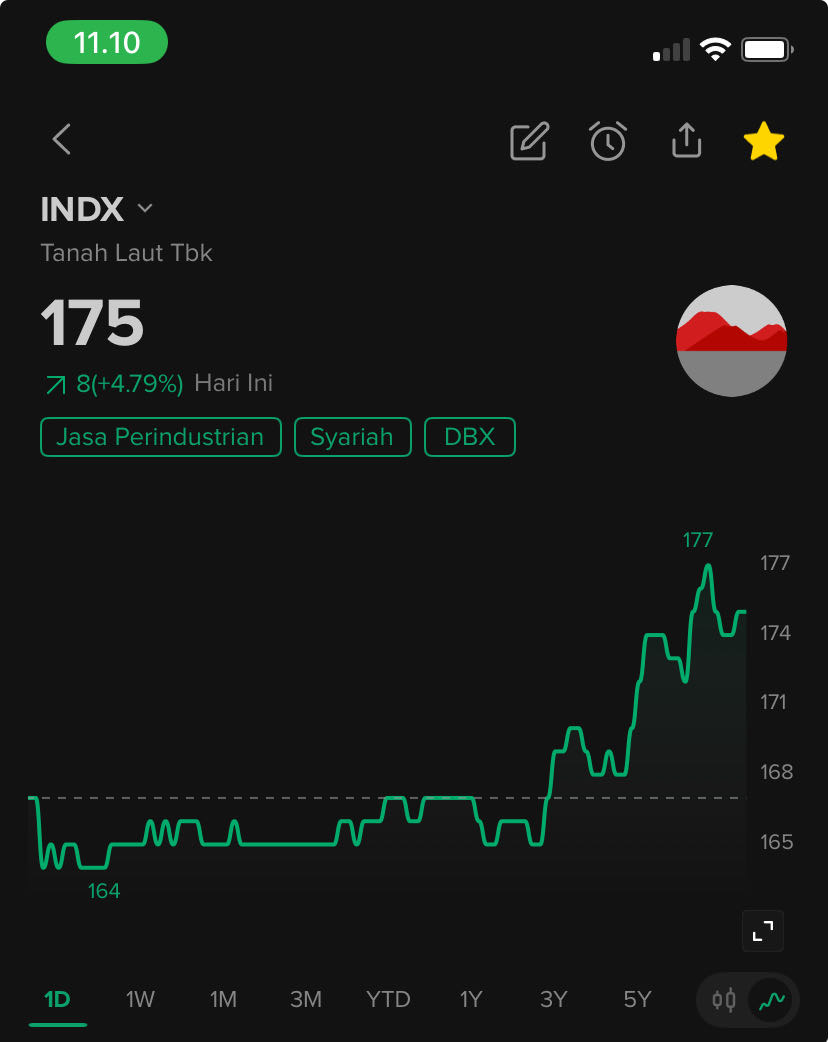Pick the 5Y timeframe
The width and height of the screenshot is (828, 1042).
pos(637,999)
